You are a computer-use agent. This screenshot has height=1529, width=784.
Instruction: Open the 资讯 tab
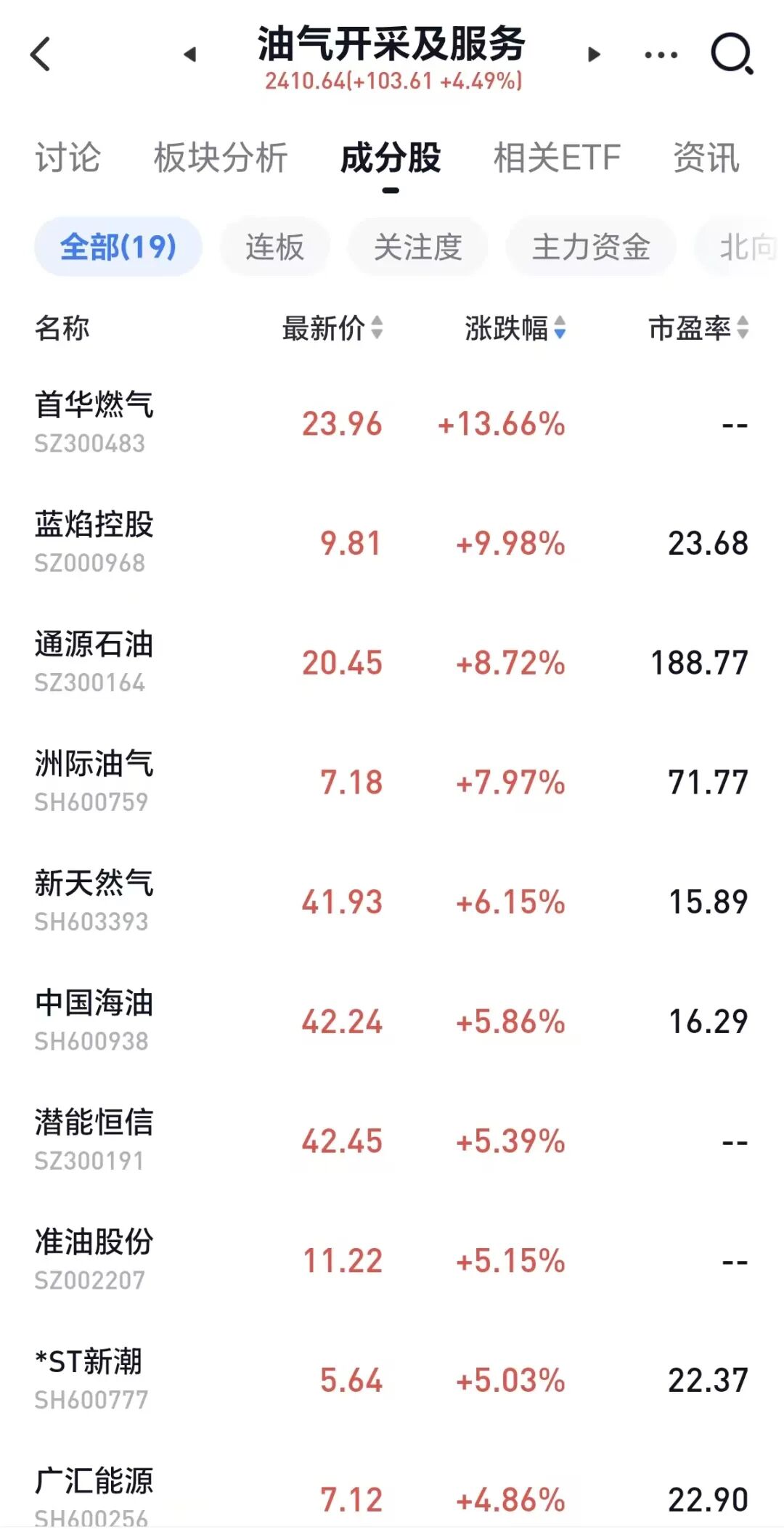706,158
